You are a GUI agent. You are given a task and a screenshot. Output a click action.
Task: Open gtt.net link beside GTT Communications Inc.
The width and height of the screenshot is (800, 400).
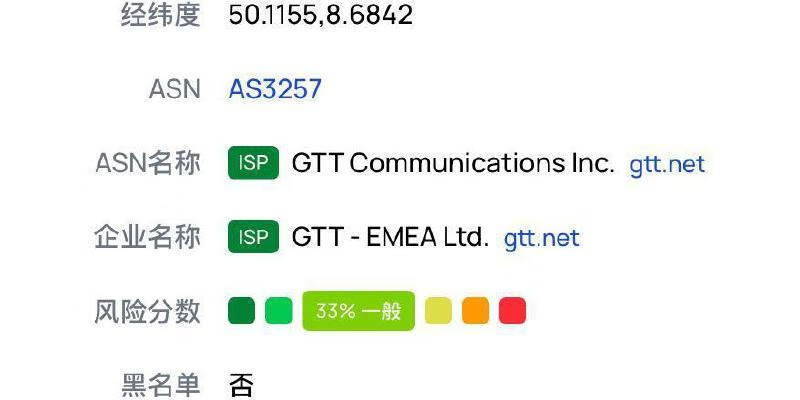(667, 164)
